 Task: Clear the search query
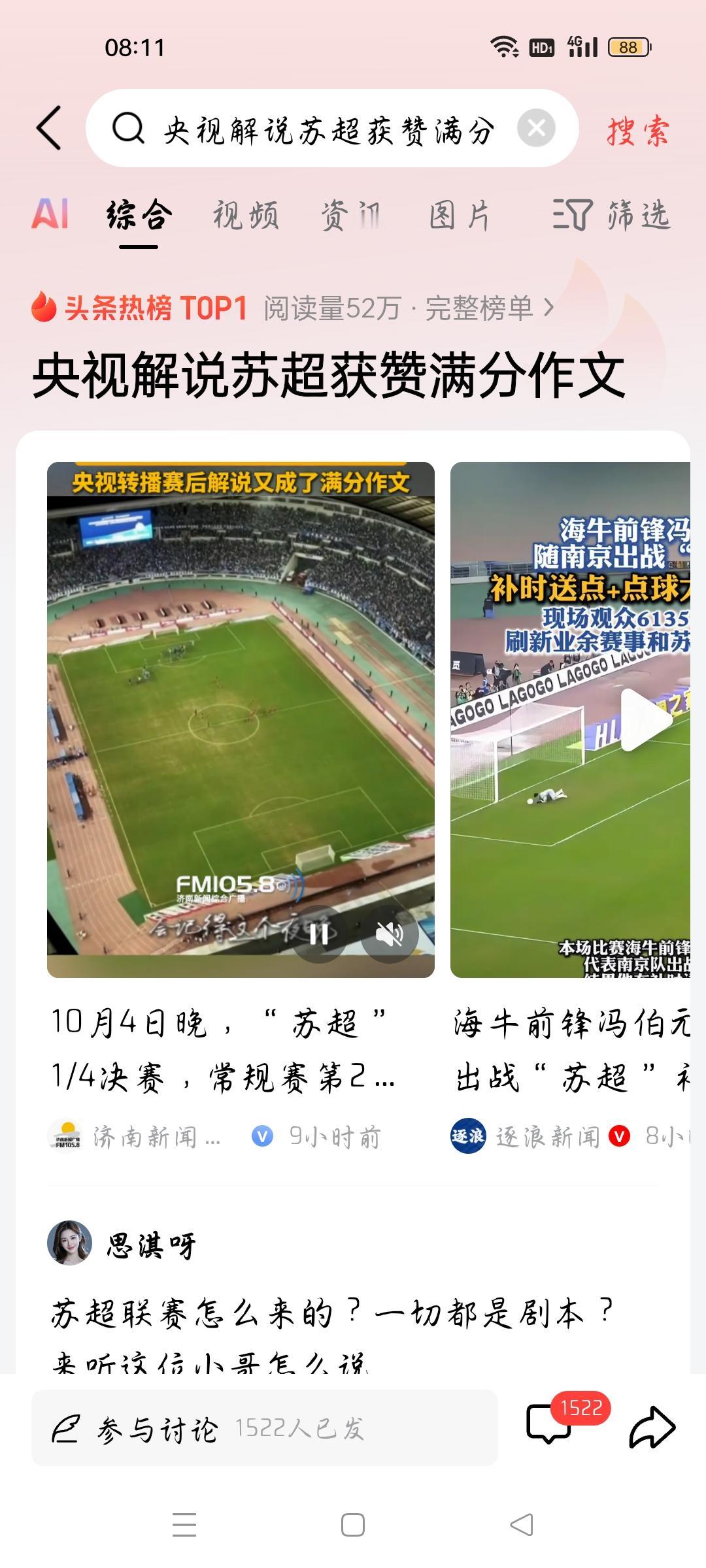point(536,128)
